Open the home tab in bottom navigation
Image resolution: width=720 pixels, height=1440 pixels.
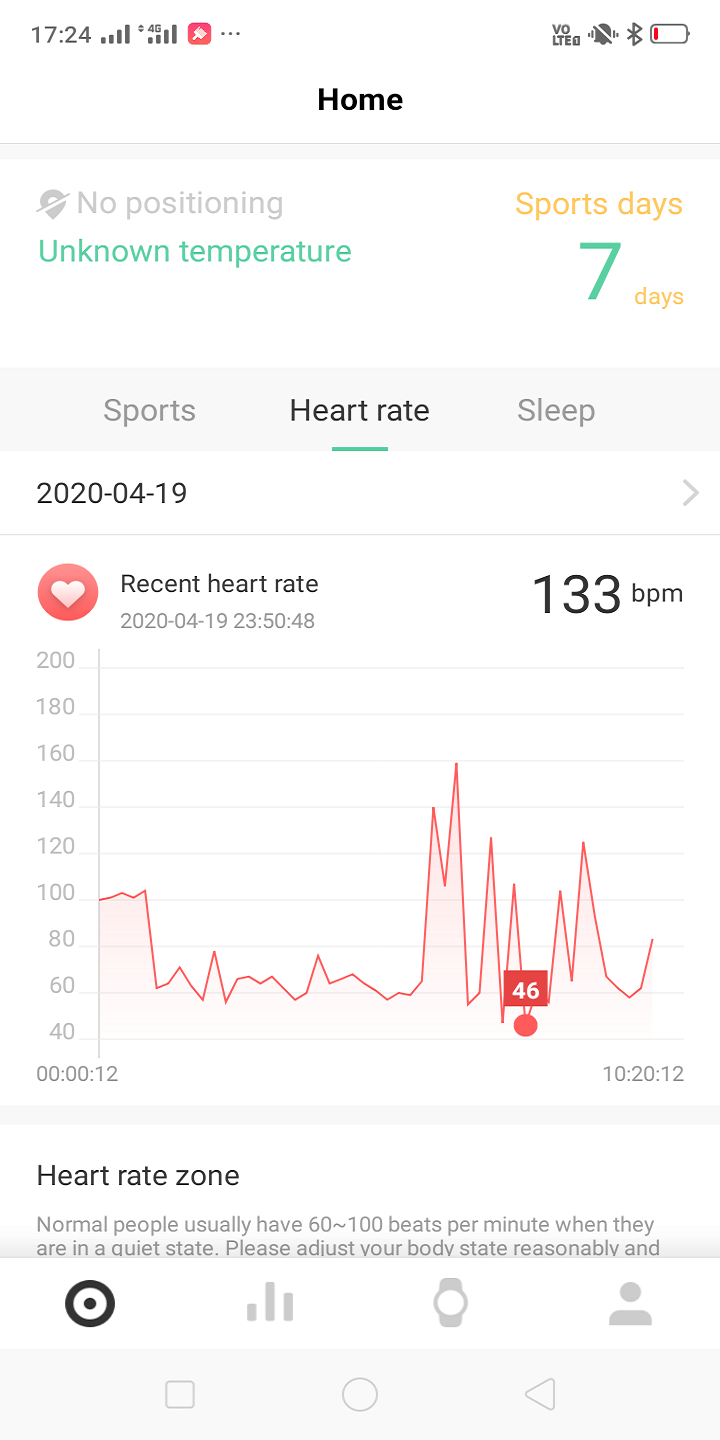pyautogui.click(x=90, y=1303)
